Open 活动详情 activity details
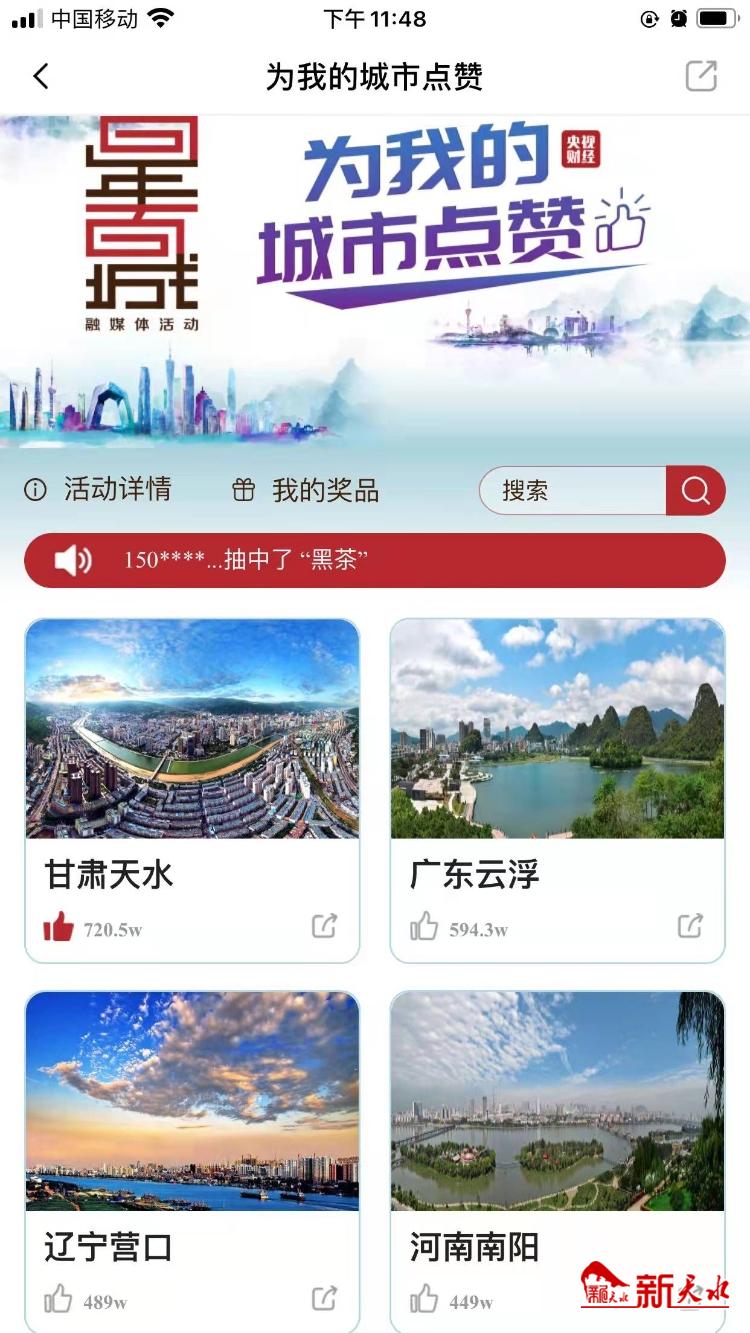The height and width of the screenshot is (1333, 750). click(x=98, y=490)
